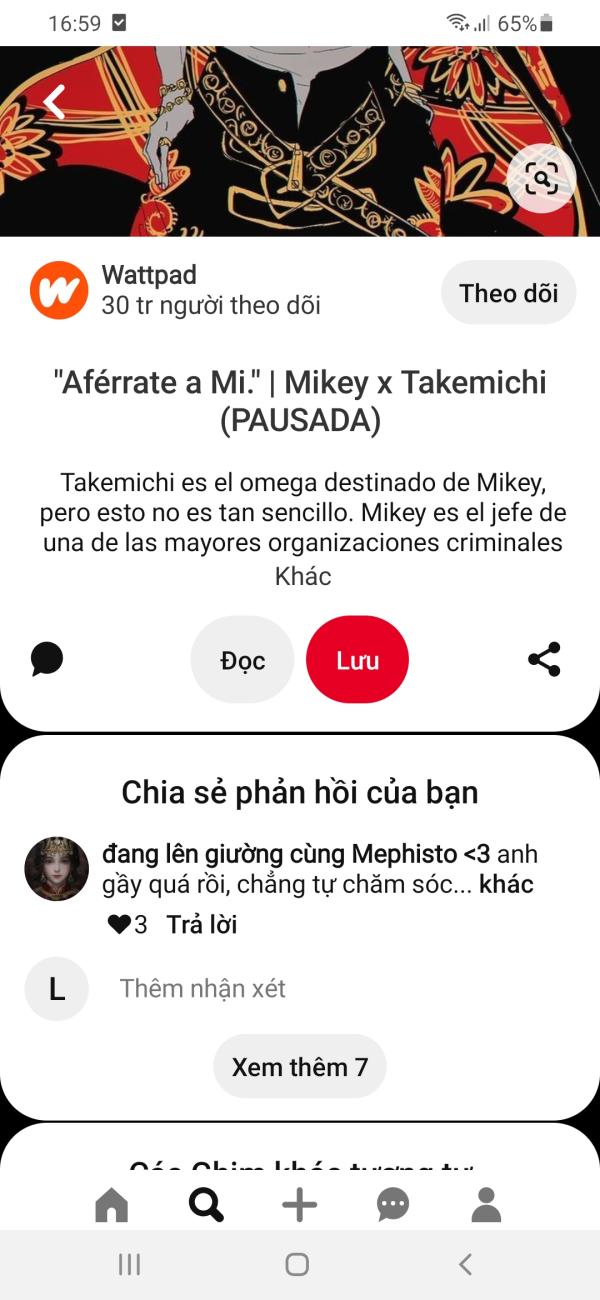Open the Search tab
Viewport: 600px width, 1300px height.
coord(206,1205)
